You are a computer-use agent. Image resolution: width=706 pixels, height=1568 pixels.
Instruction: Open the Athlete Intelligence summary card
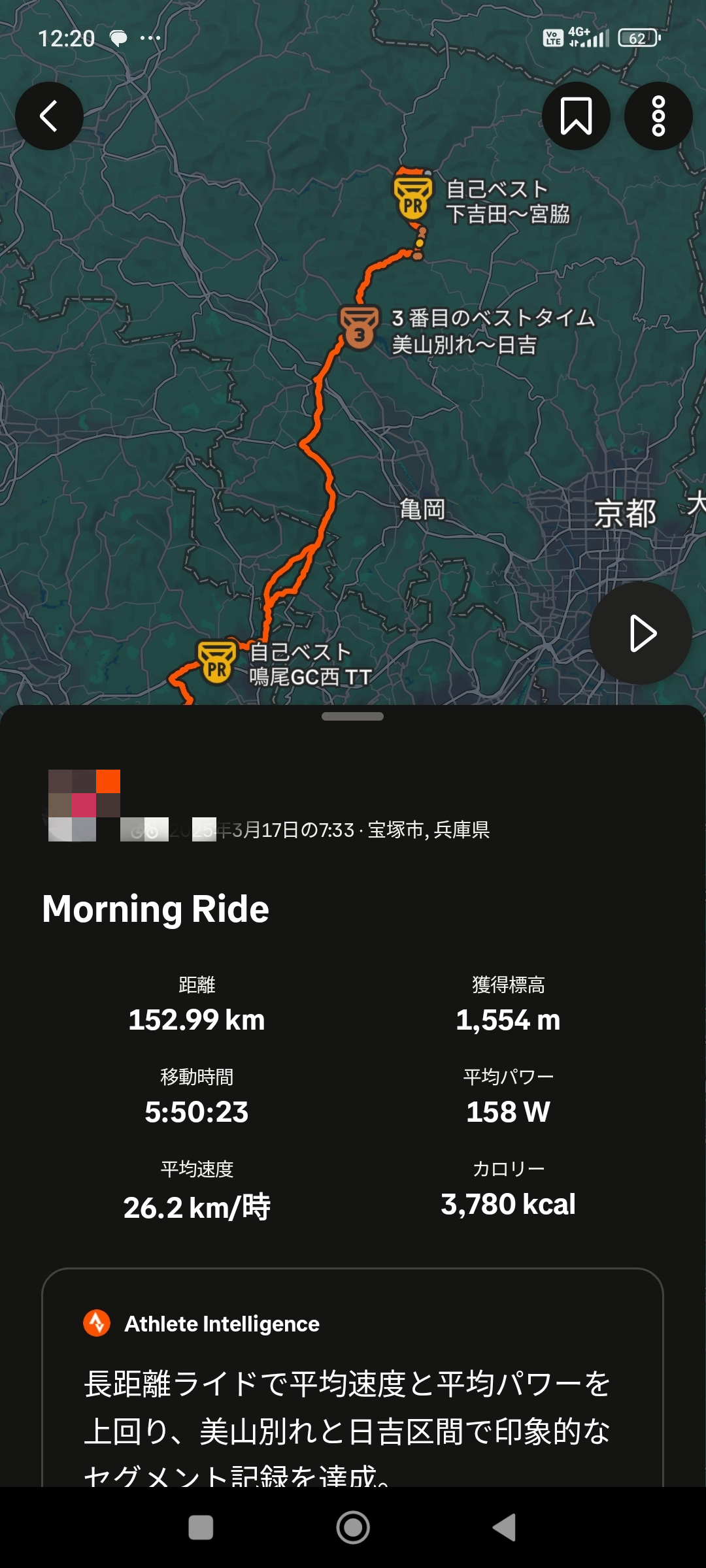[x=352, y=1379]
